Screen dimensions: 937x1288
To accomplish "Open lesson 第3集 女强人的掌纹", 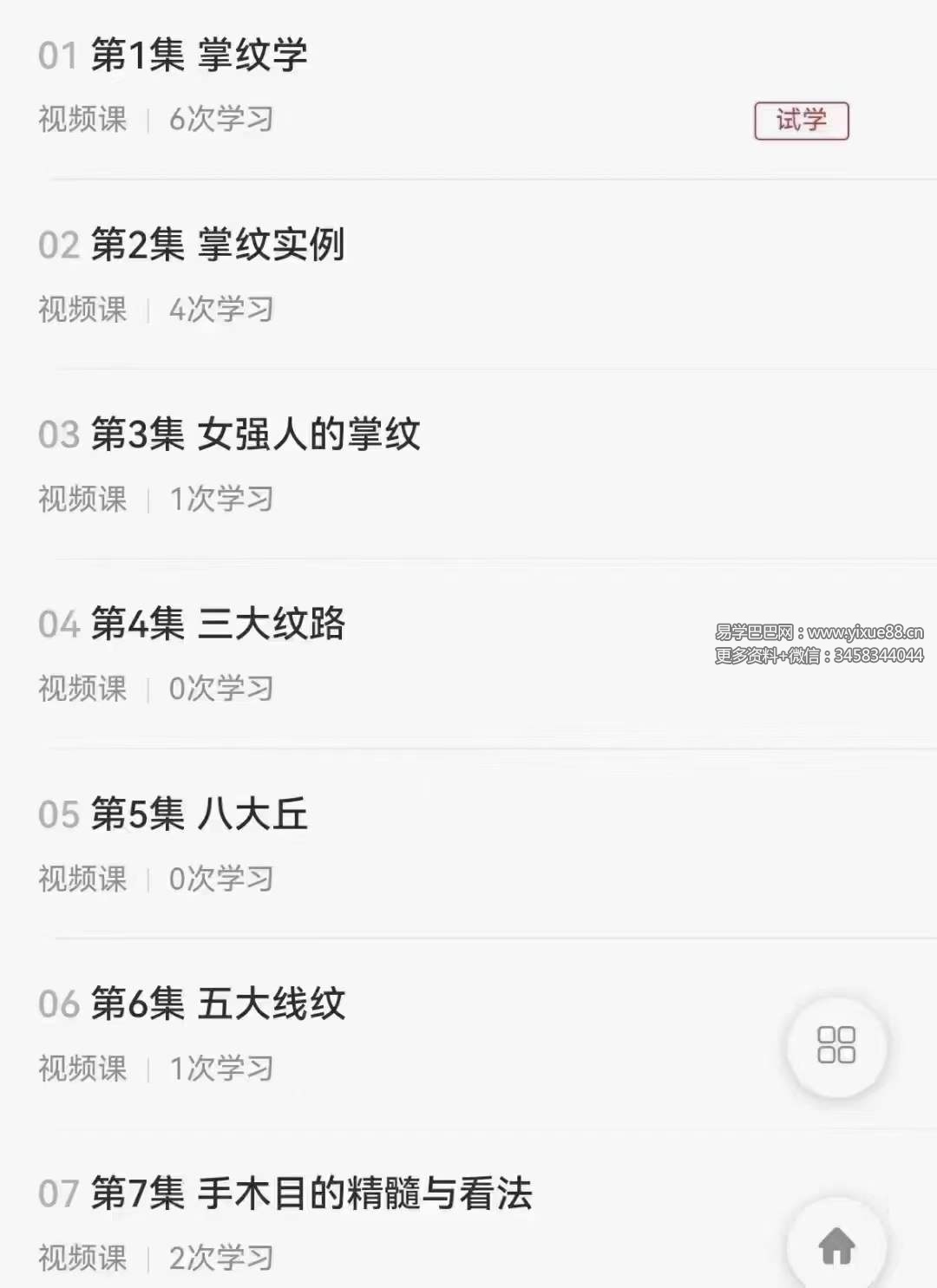I will (255, 434).
